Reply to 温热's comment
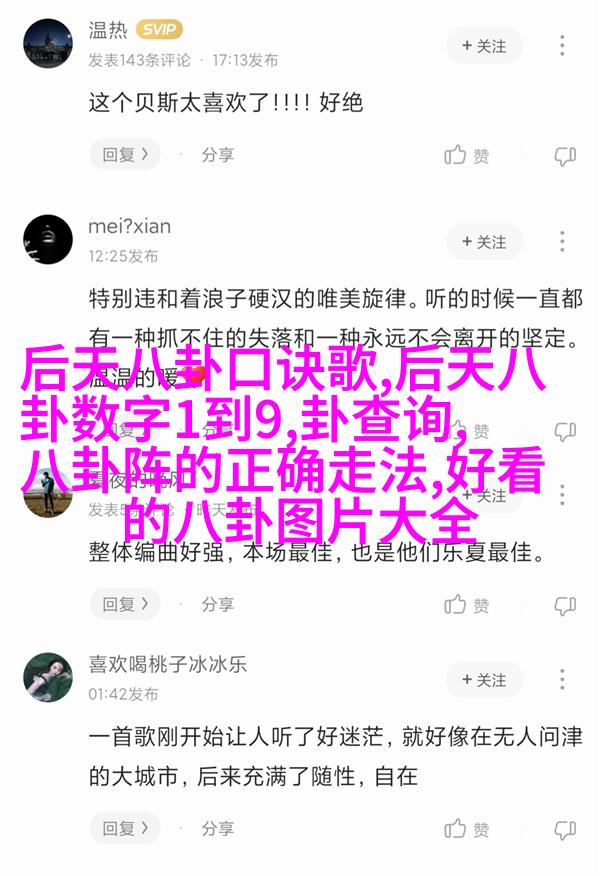The width and height of the screenshot is (600, 876). pos(125,155)
